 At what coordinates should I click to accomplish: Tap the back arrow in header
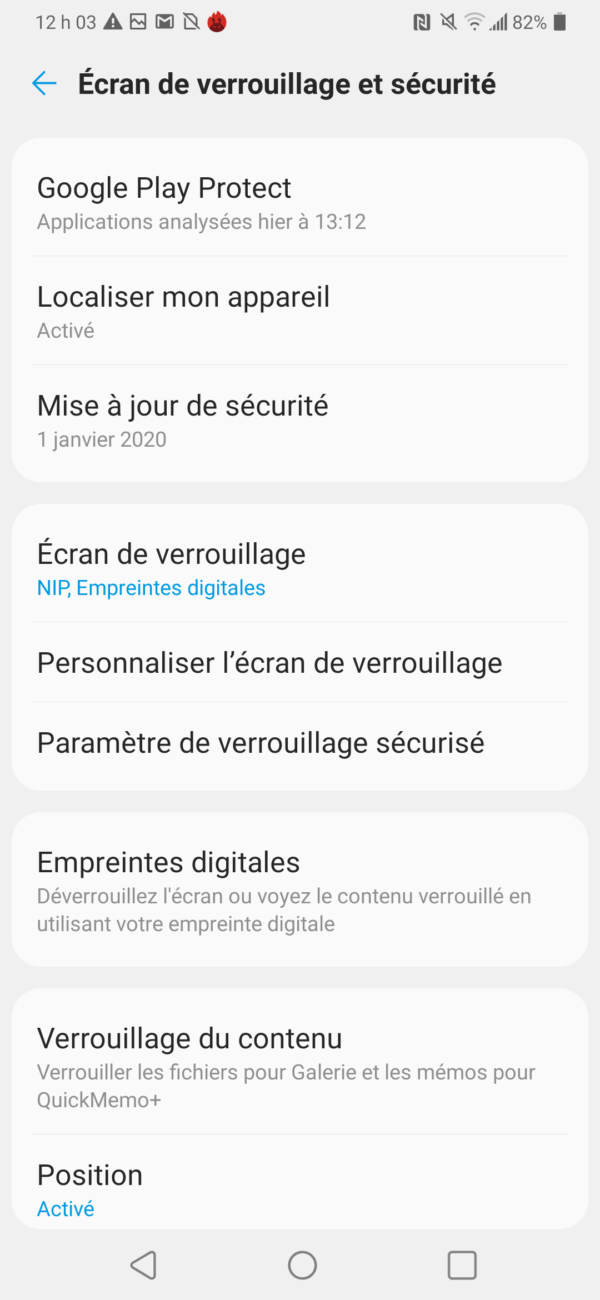[44, 83]
